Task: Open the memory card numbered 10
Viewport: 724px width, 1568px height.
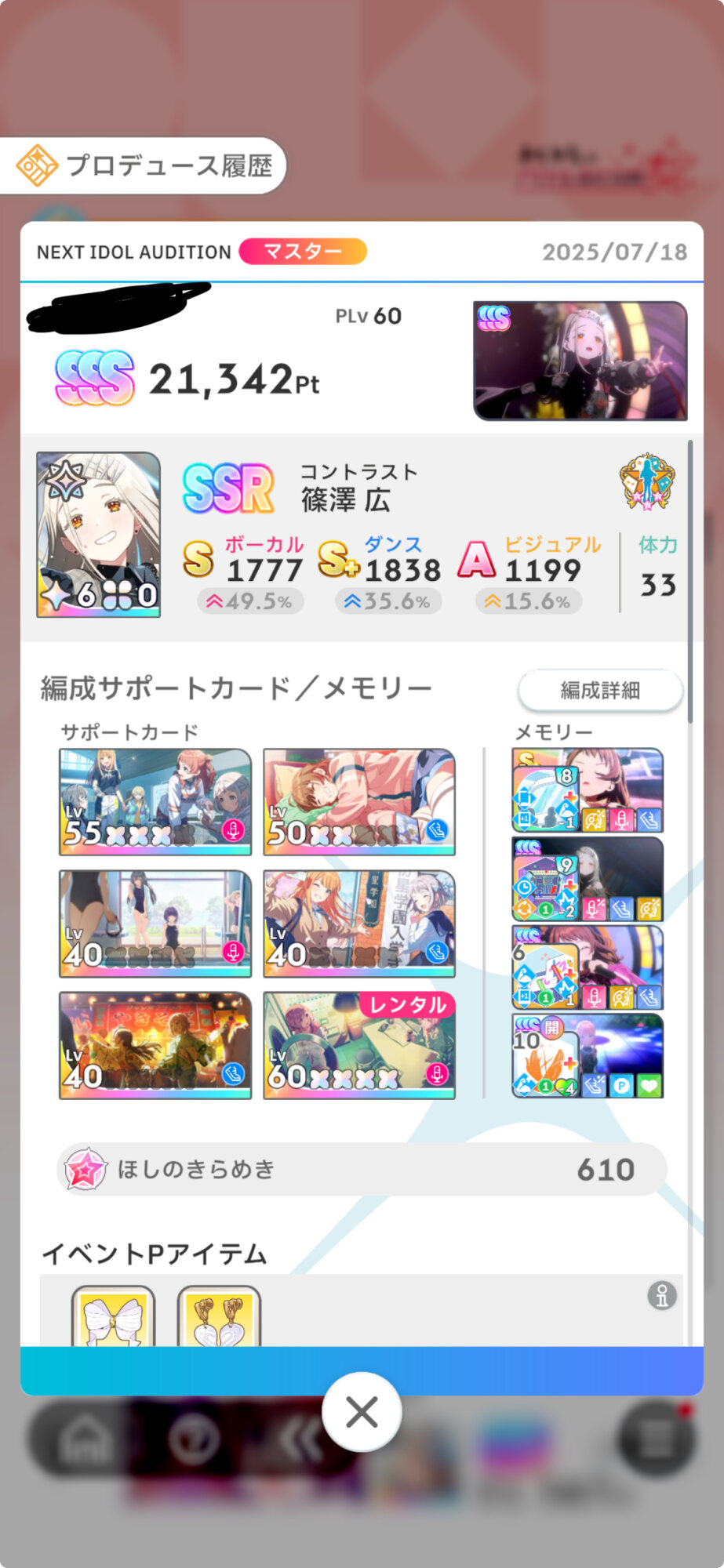Action: click(588, 1056)
